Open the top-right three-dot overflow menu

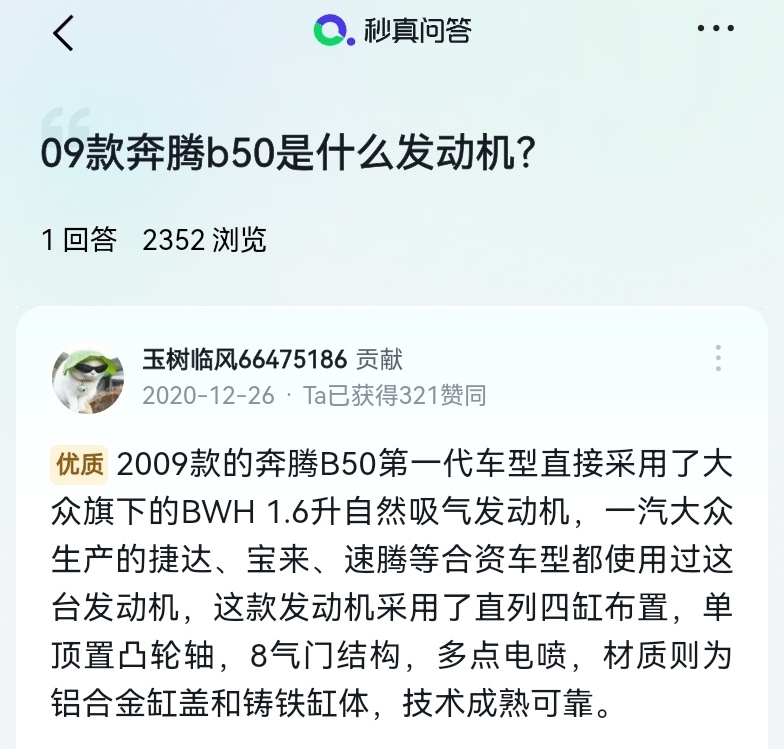coord(715,30)
